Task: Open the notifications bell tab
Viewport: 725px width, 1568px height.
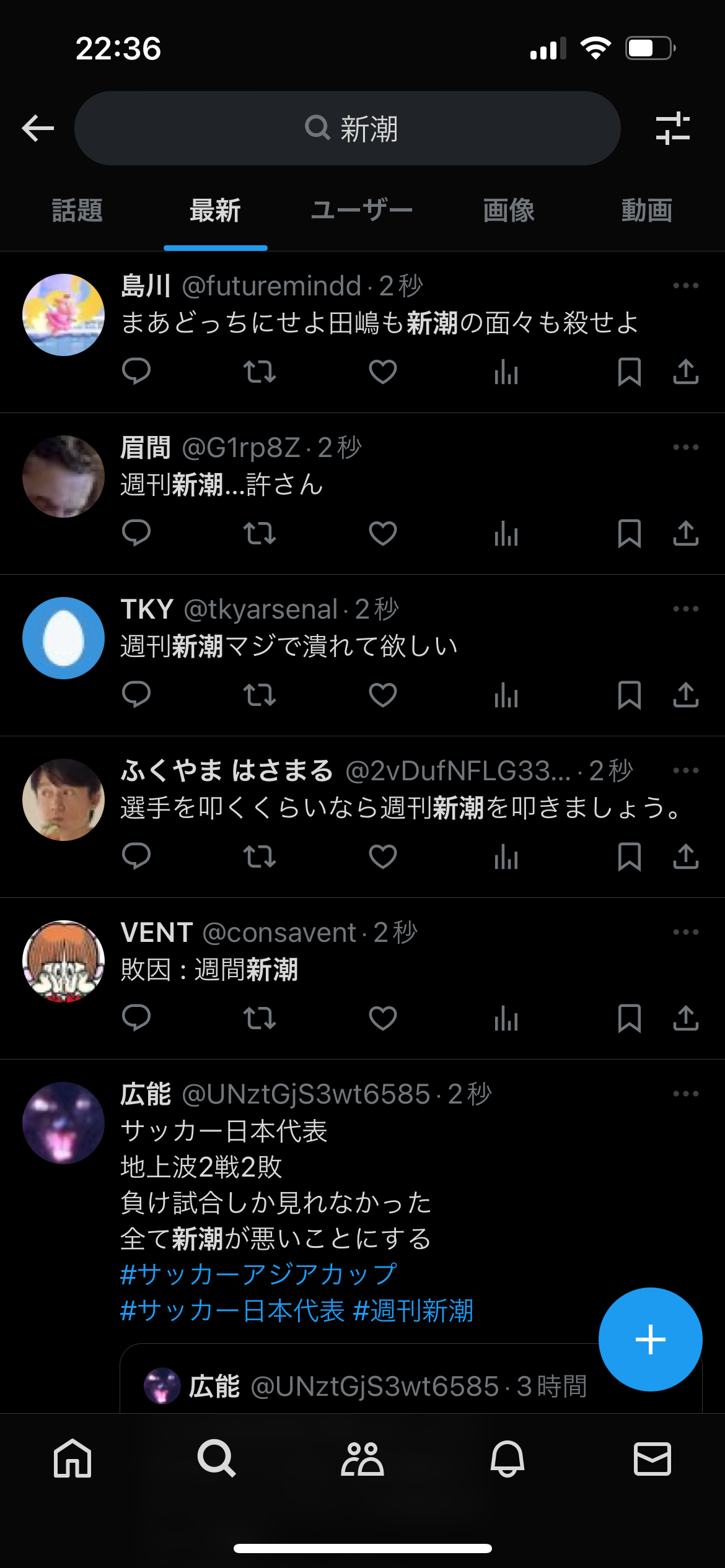Action: pyautogui.click(x=507, y=1458)
